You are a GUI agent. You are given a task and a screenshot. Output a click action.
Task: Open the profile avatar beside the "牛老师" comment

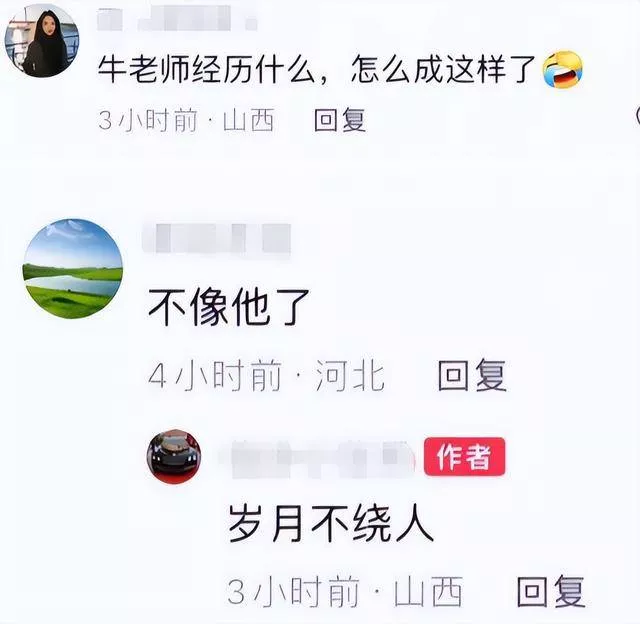pyautogui.click(x=42, y=41)
